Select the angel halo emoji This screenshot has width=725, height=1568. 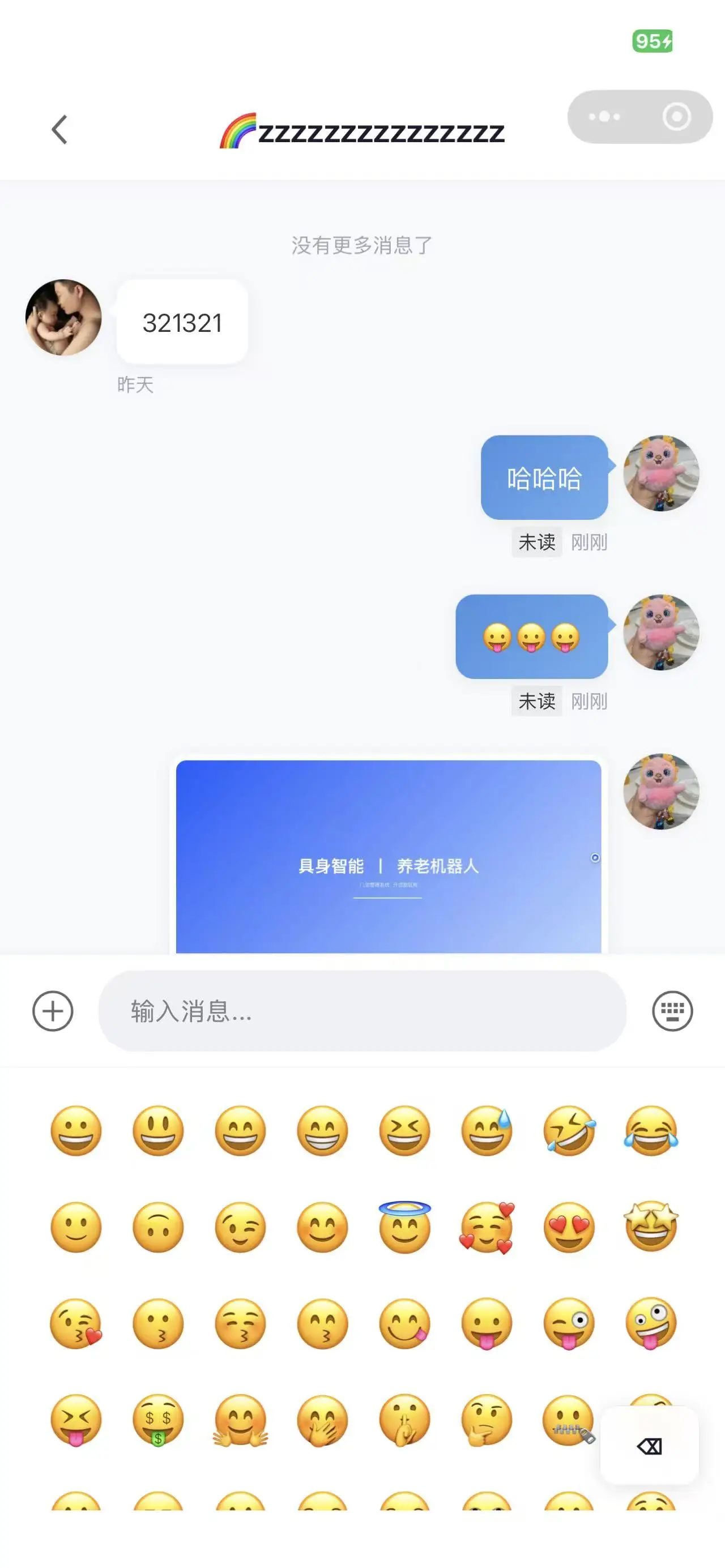click(x=405, y=1227)
